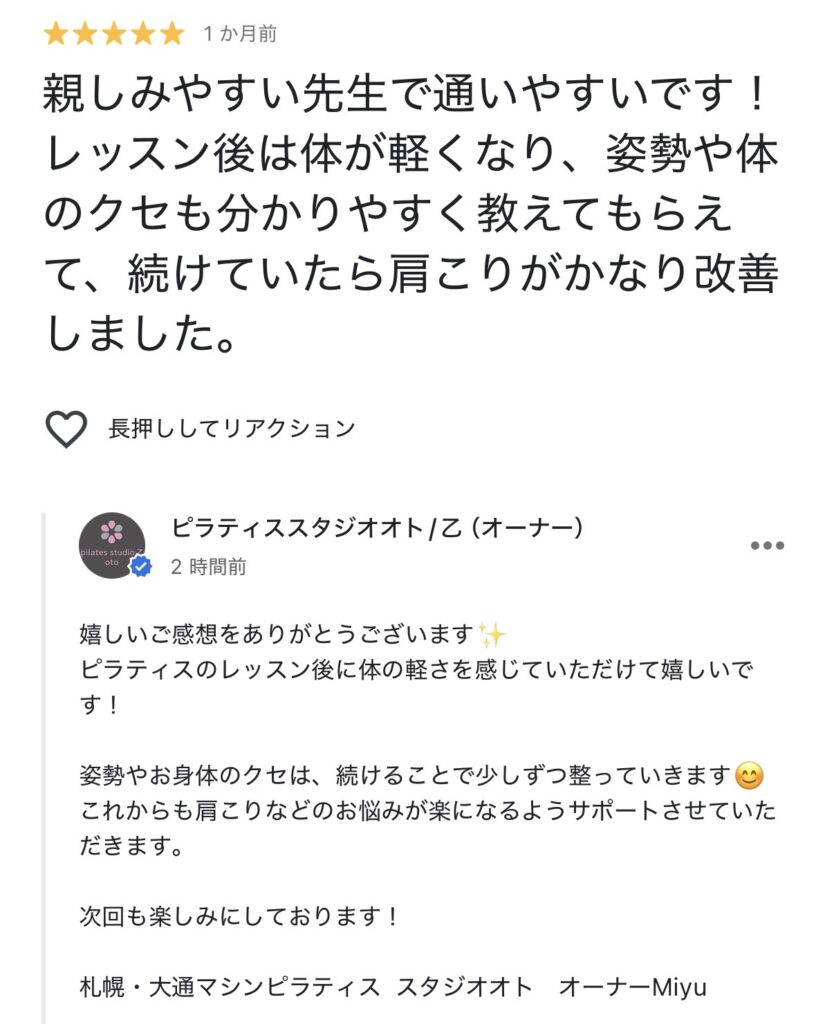Open the pilates studio oto owner profile picture

point(111,545)
